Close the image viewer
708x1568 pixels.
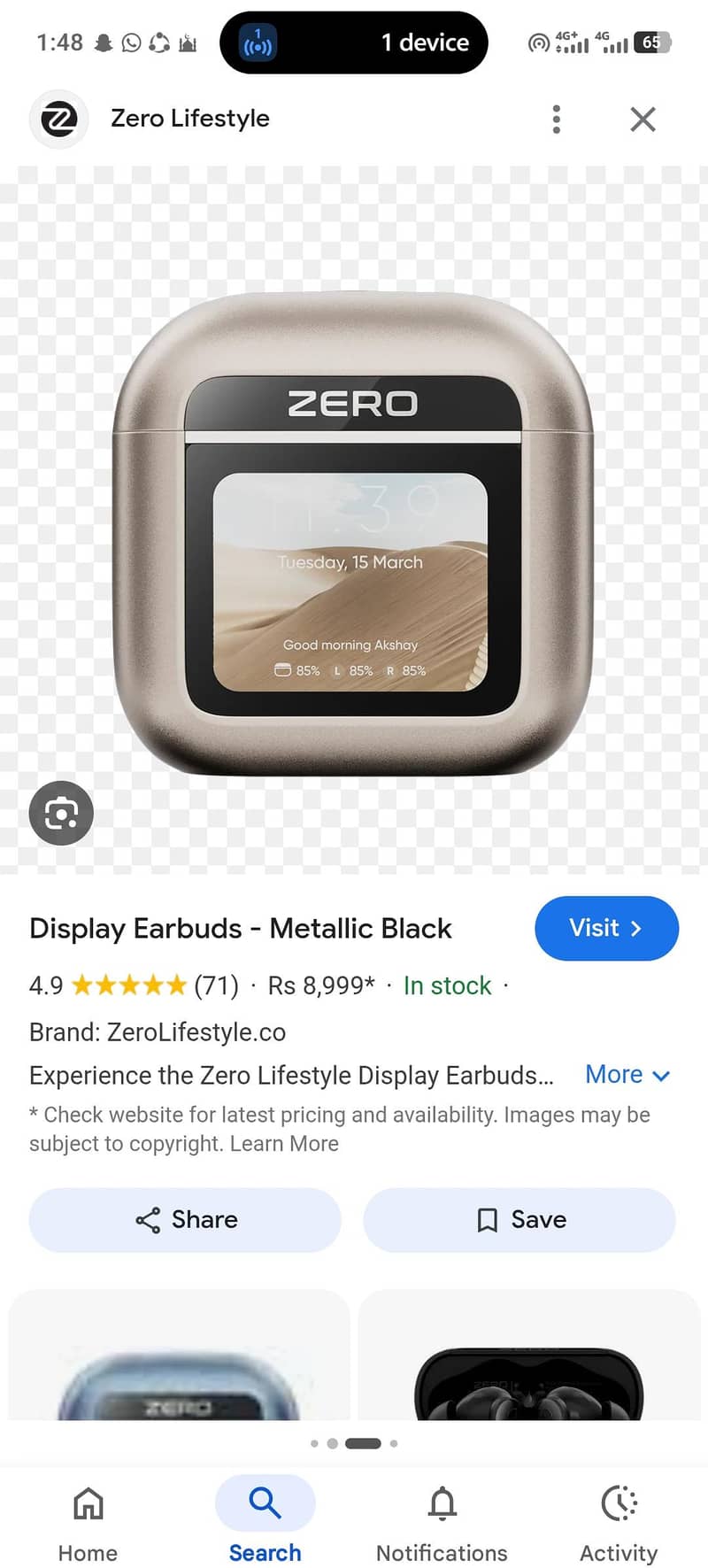click(x=643, y=119)
